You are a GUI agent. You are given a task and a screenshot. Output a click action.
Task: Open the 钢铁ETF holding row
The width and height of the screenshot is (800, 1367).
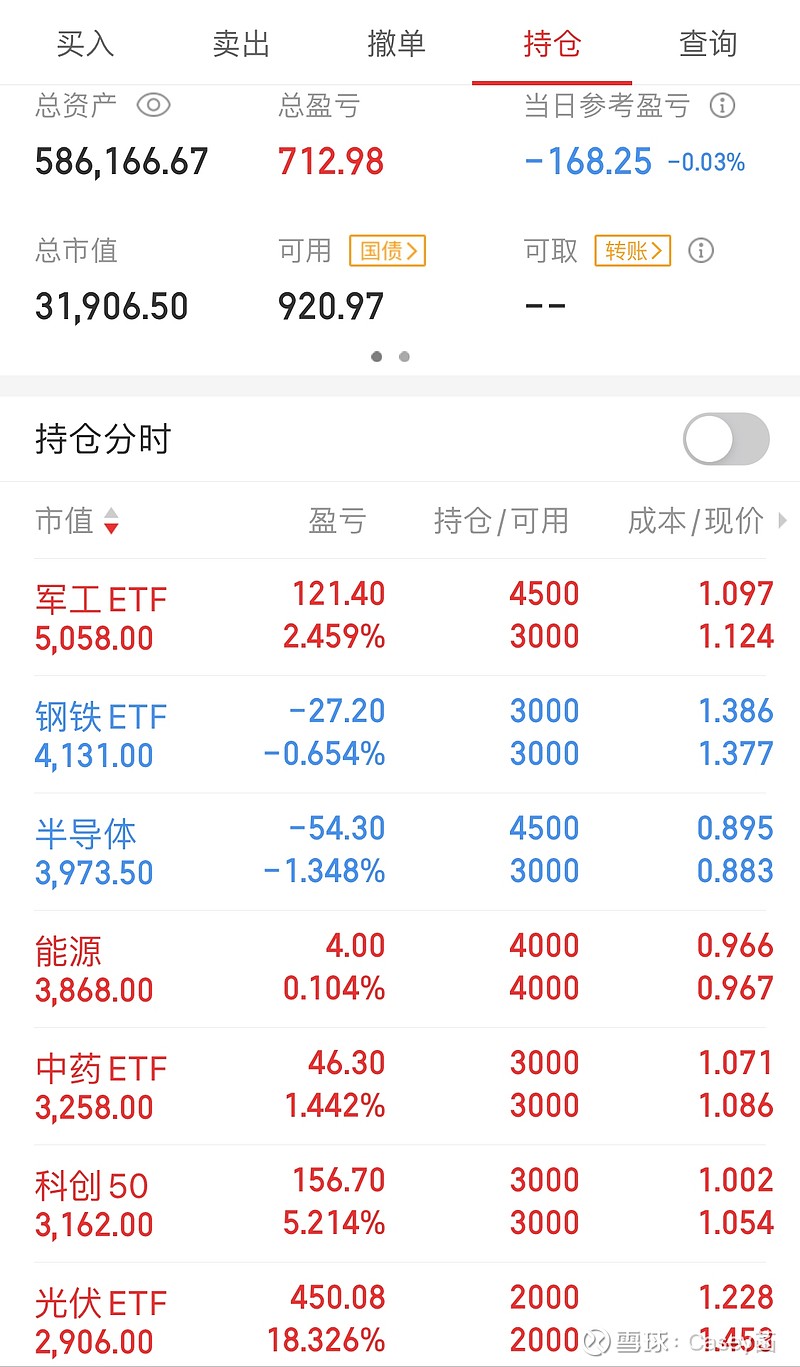coord(400,734)
